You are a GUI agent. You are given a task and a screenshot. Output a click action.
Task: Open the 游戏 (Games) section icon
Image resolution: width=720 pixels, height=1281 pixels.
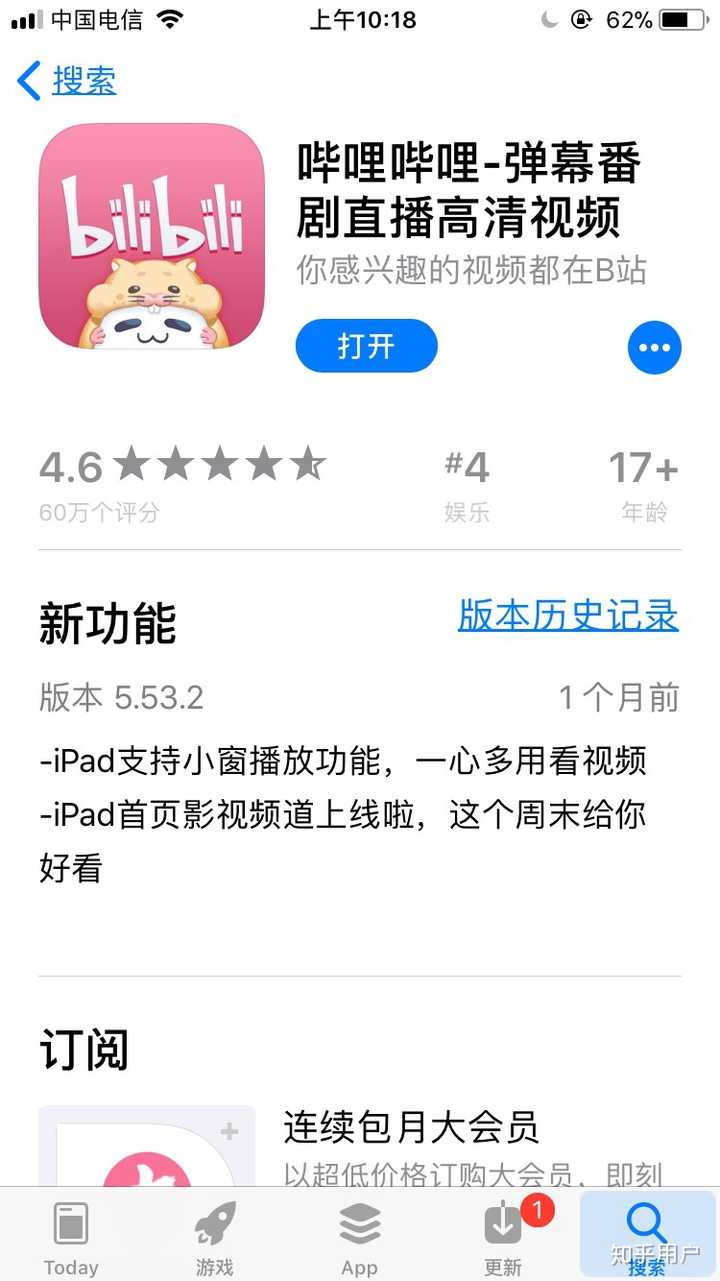pyautogui.click(x=215, y=1222)
